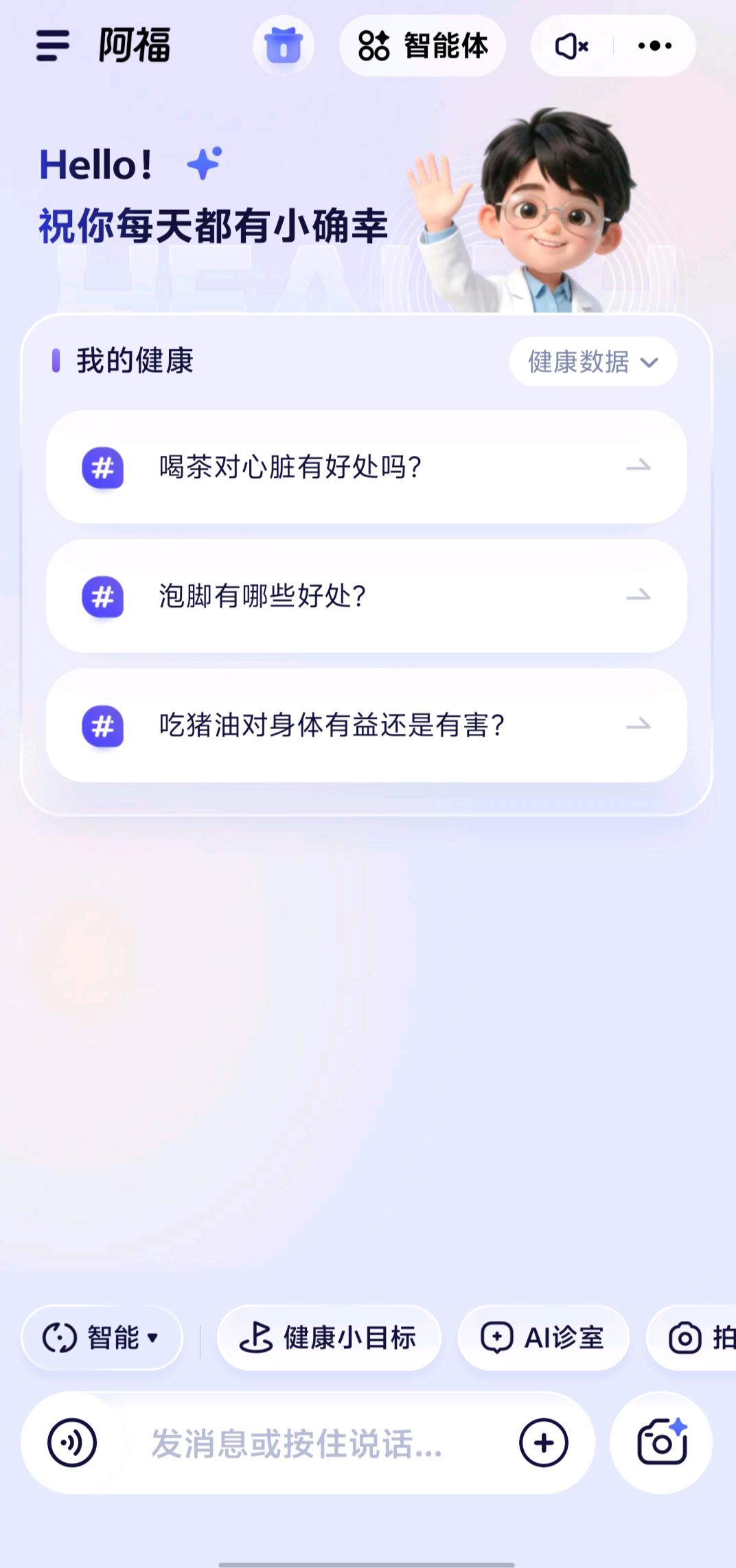Tap the plus button to attach content
The height and width of the screenshot is (1568, 736).
542,1442
